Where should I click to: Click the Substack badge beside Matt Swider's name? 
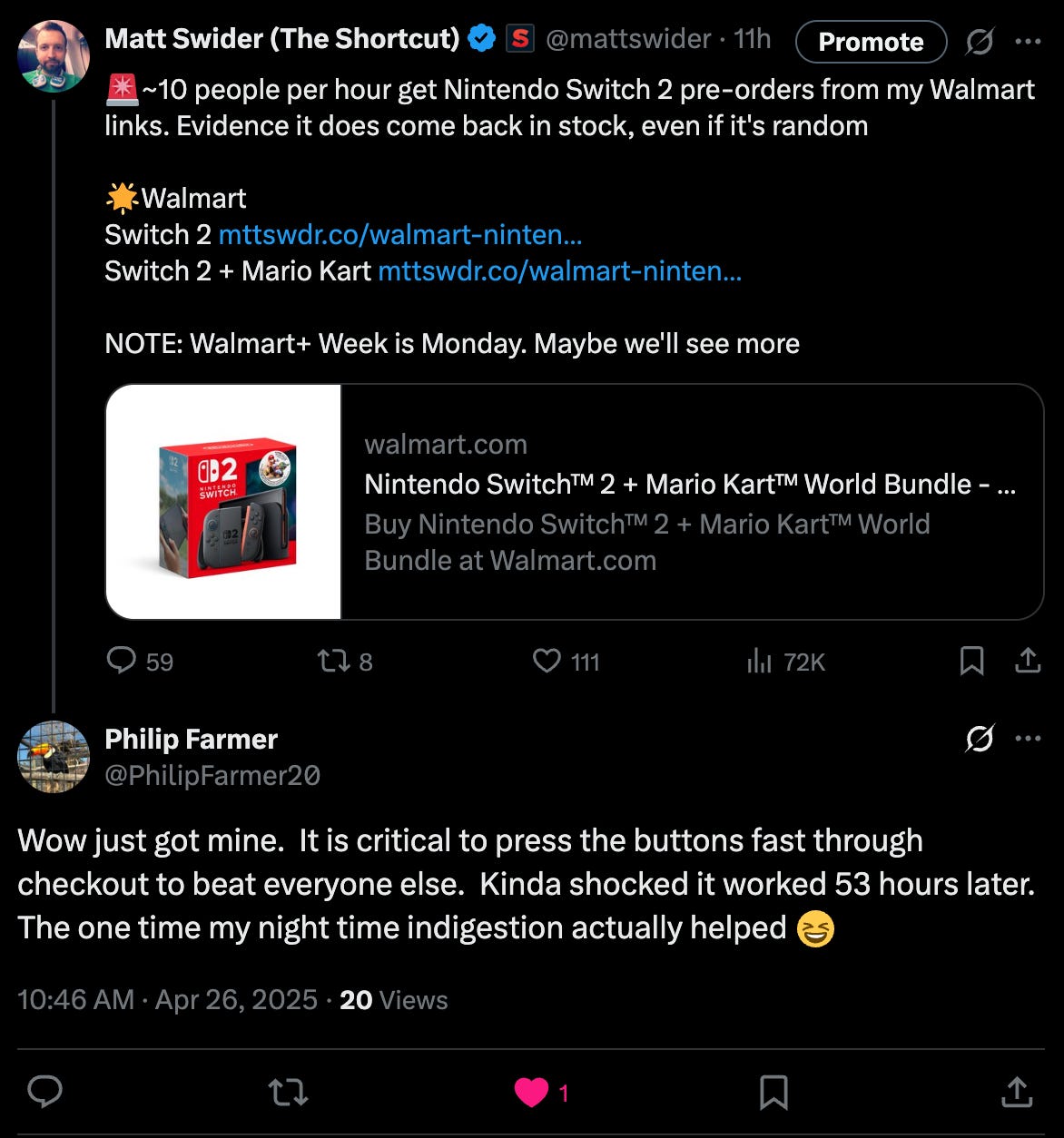click(x=519, y=38)
